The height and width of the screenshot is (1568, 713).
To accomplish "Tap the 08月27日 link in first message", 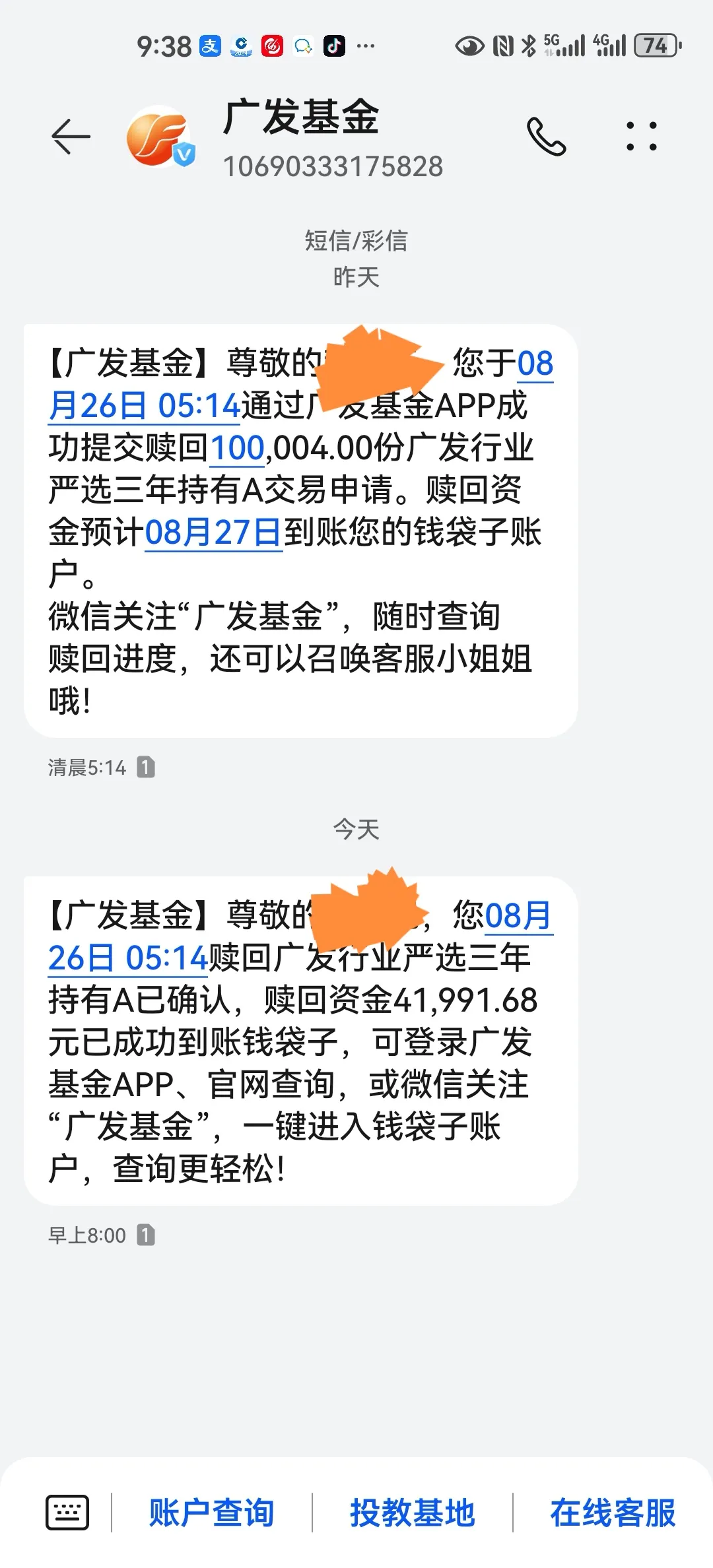I will click(213, 531).
